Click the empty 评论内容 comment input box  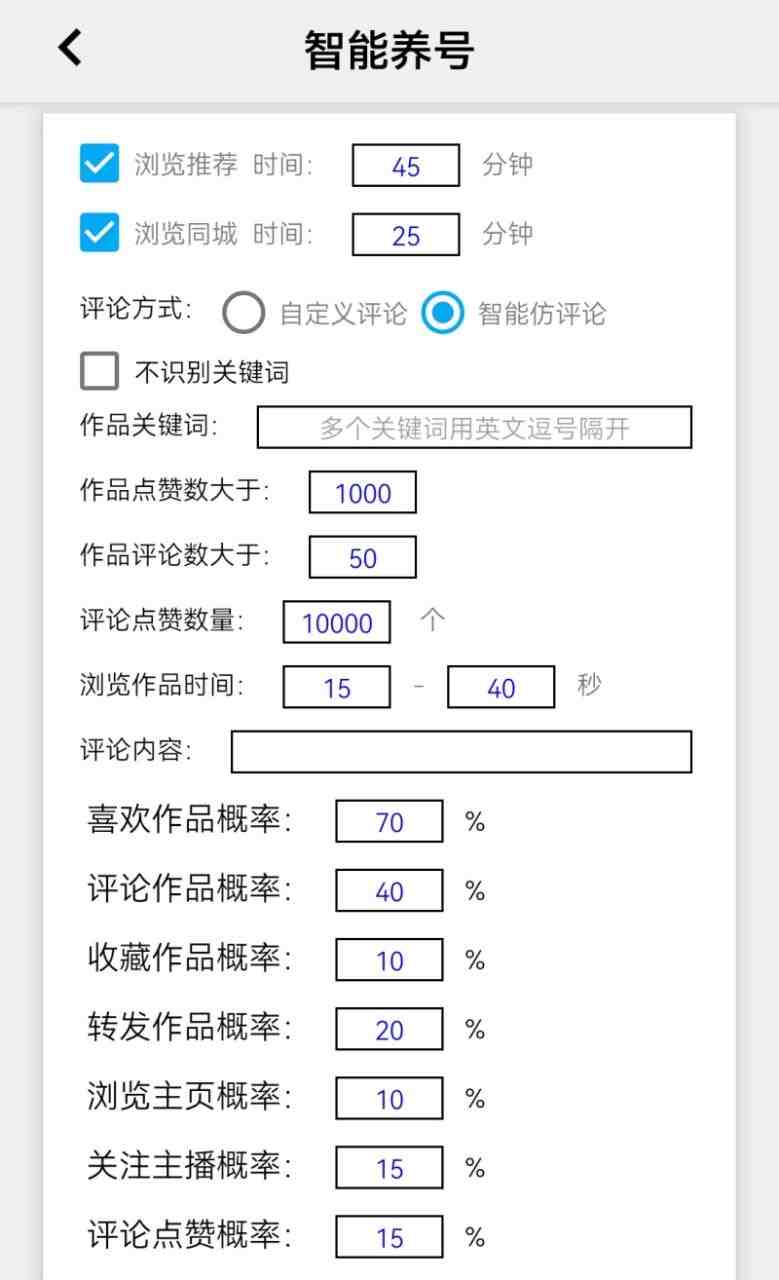(460, 752)
